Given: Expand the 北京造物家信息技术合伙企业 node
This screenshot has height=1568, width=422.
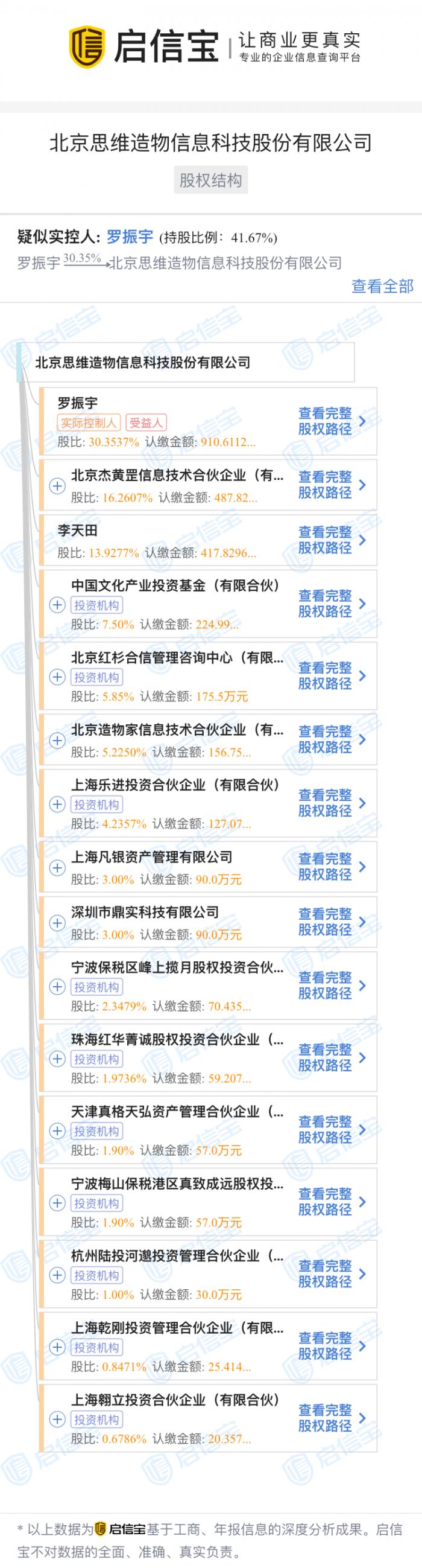Looking at the screenshot, I should (57, 740).
